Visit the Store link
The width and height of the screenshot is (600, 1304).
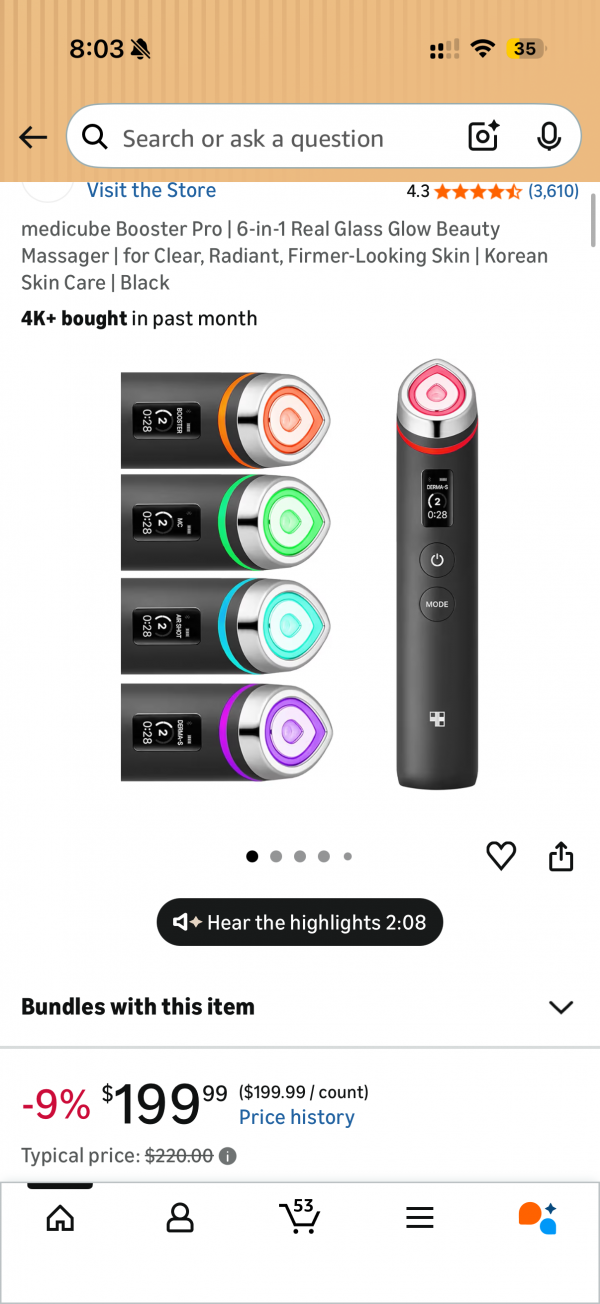tap(151, 190)
